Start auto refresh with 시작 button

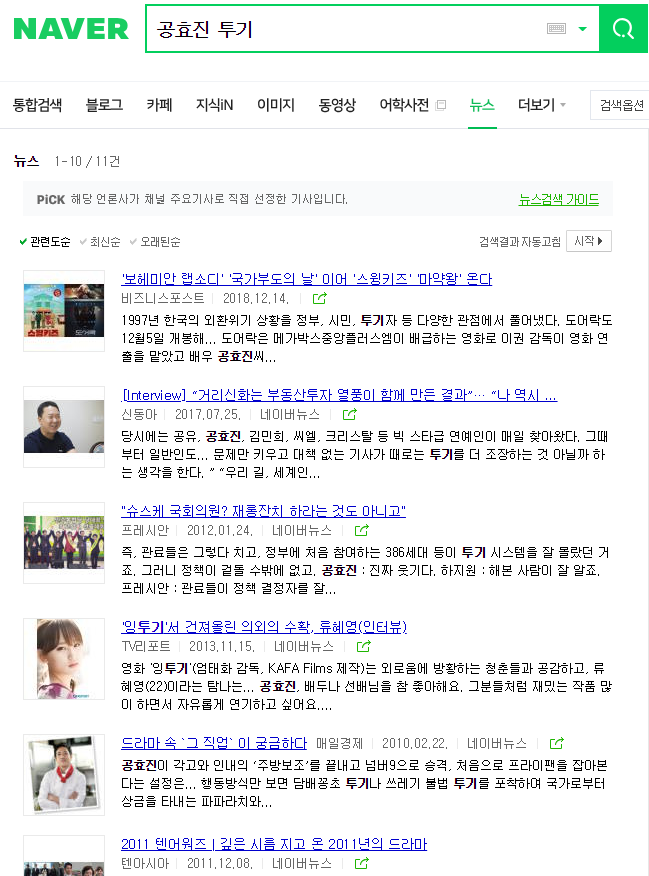pos(589,242)
